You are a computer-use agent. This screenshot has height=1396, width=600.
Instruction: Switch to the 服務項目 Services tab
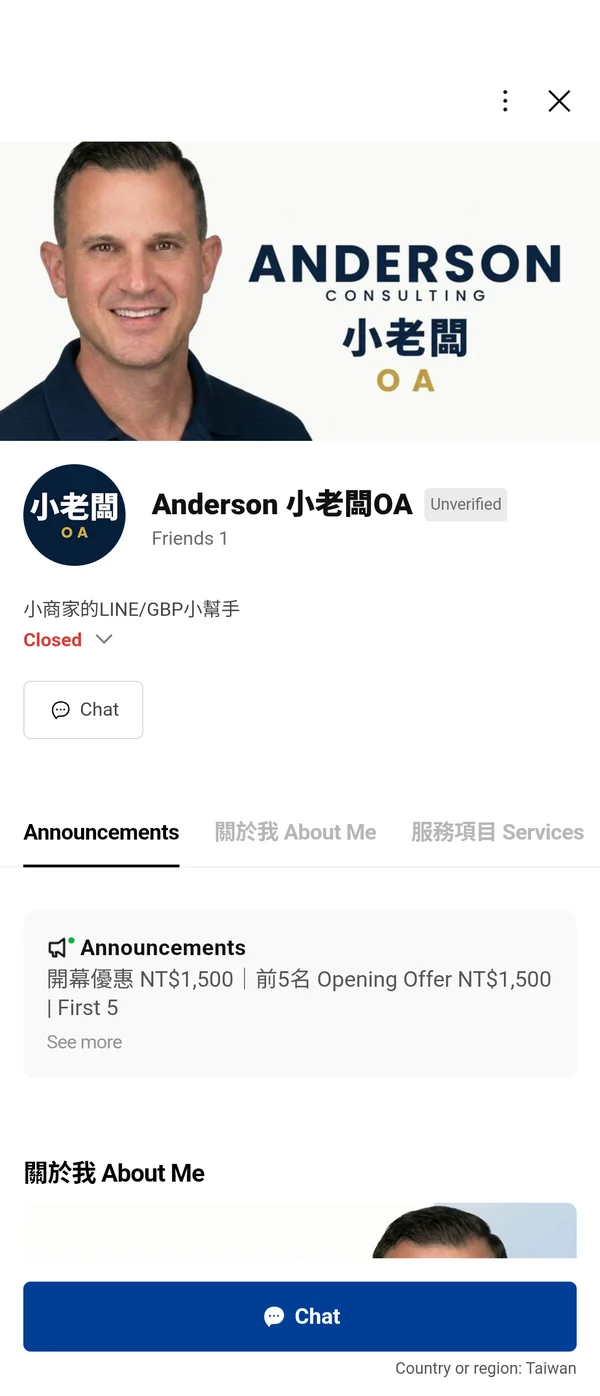click(498, 832)
